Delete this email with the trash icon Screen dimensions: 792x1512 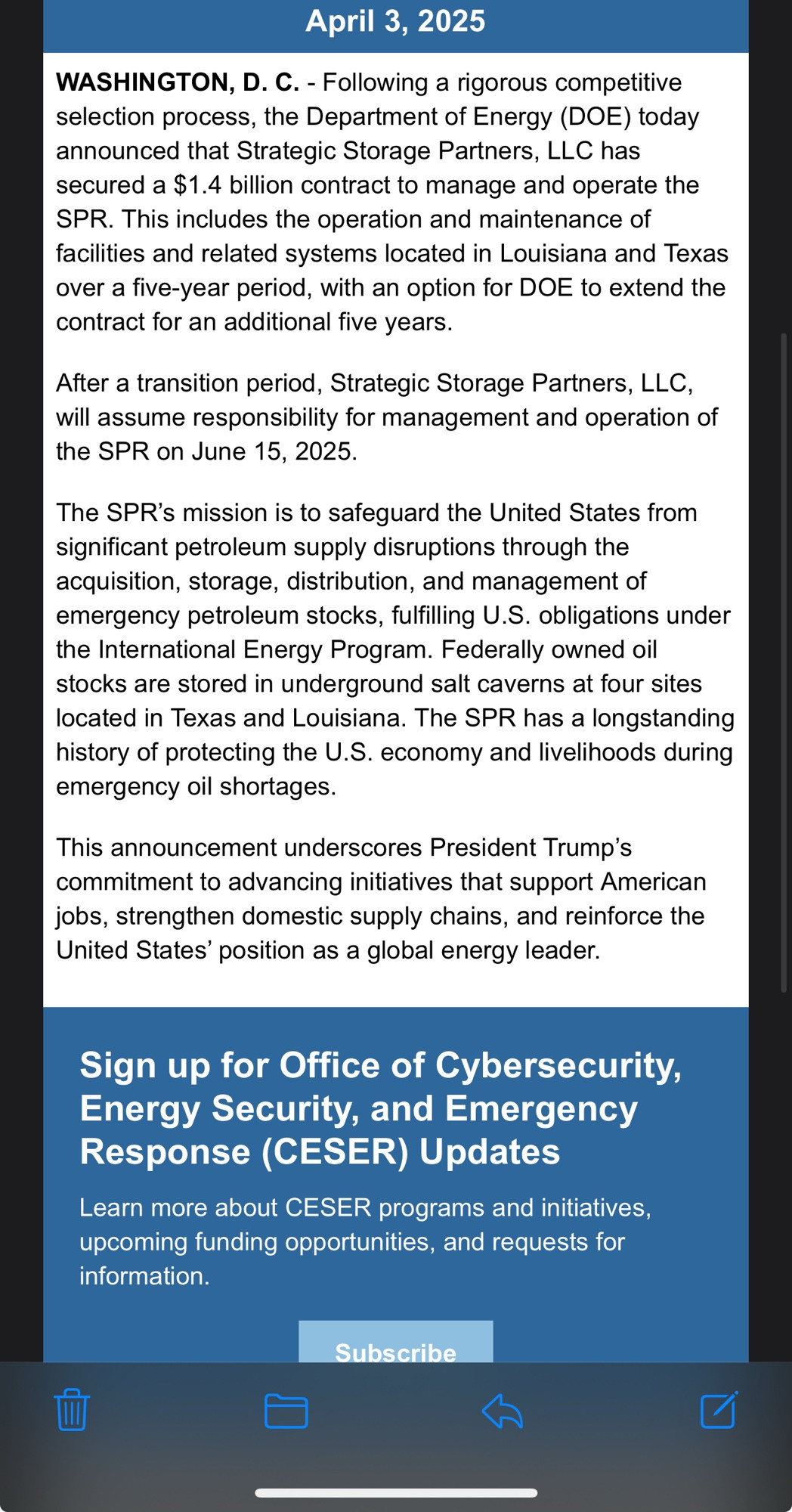click(x=72, y=1410)
